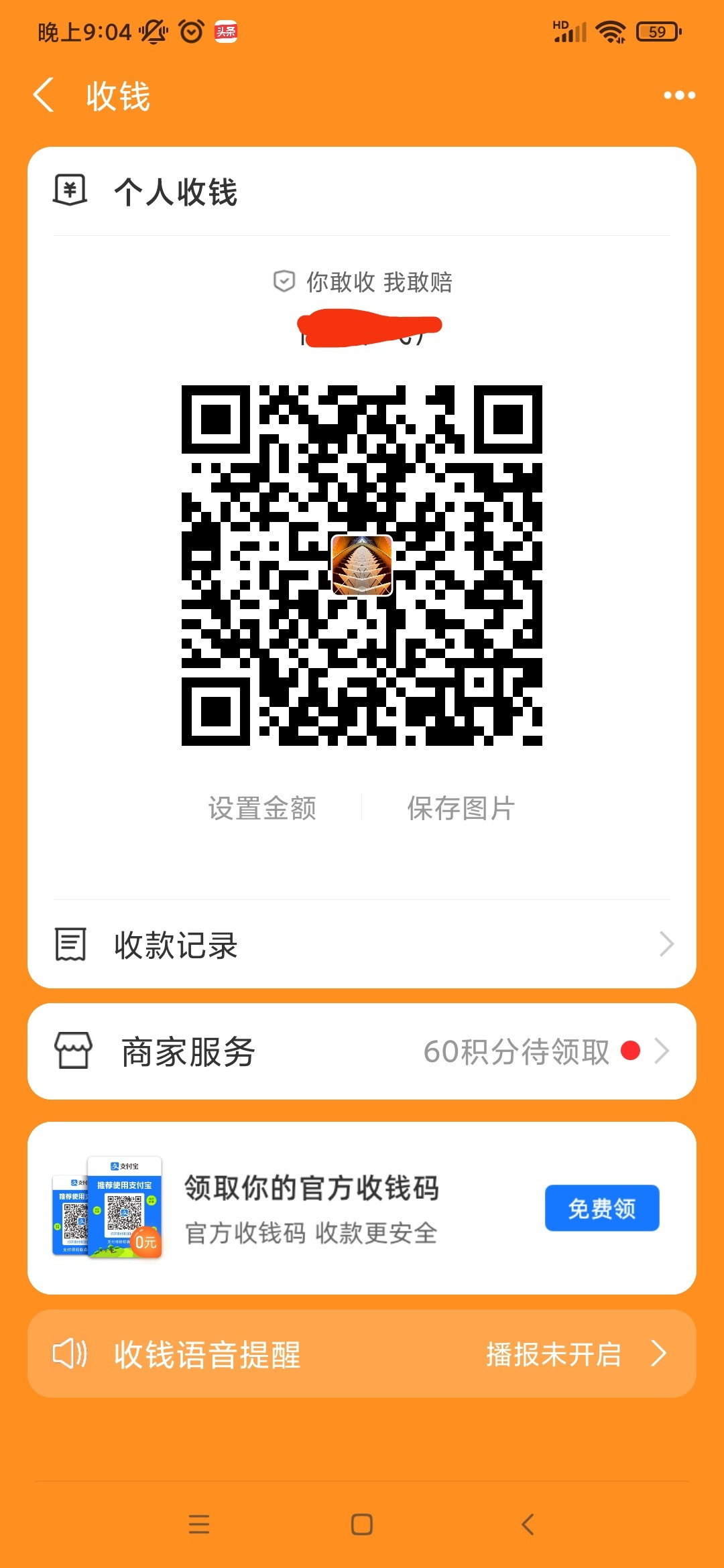Open 商家服务 merchant services
Screen dimensions: 724x1568
click(x=362, y=1051)
